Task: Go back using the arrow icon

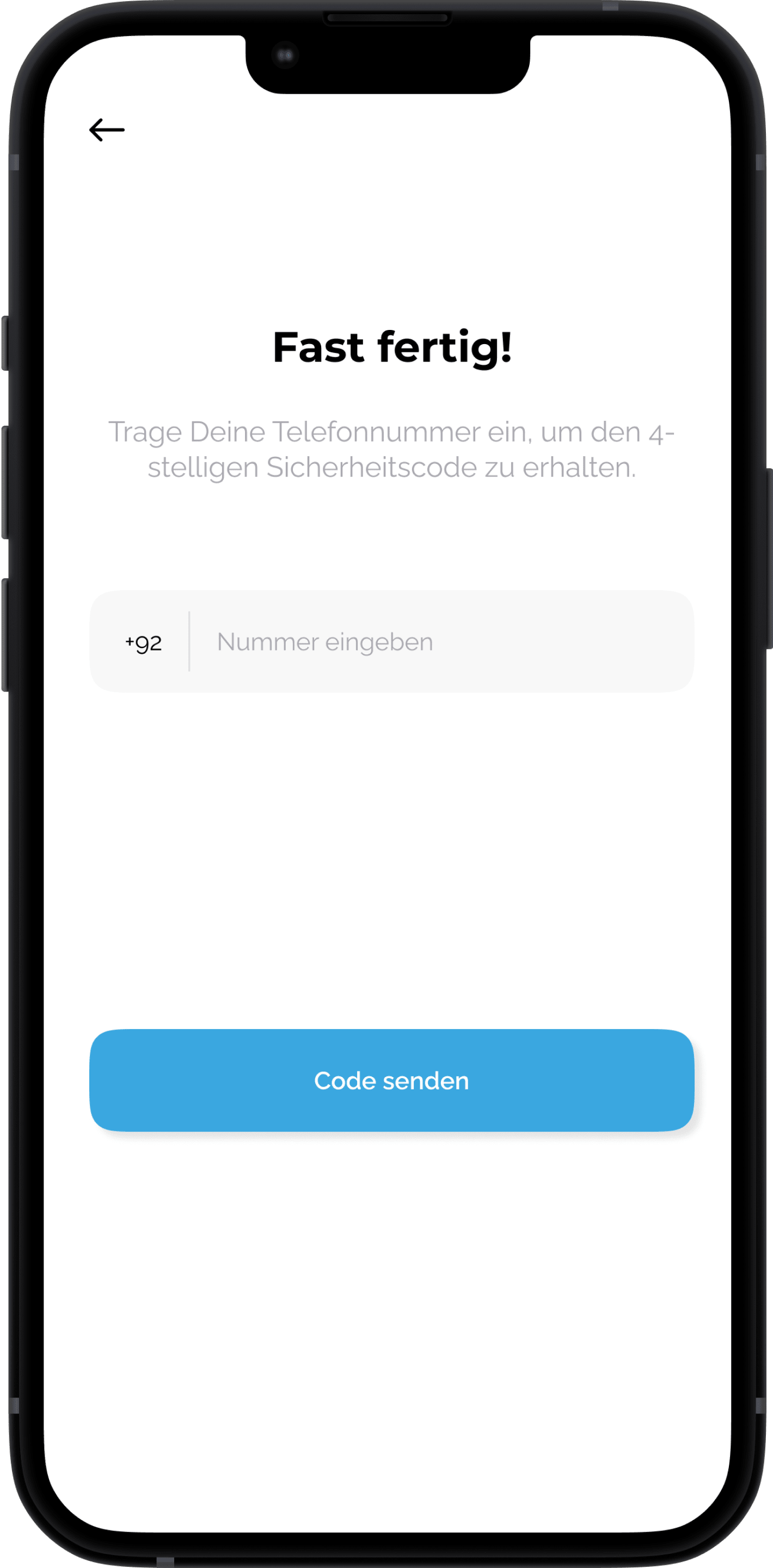Action: [107, 130]
